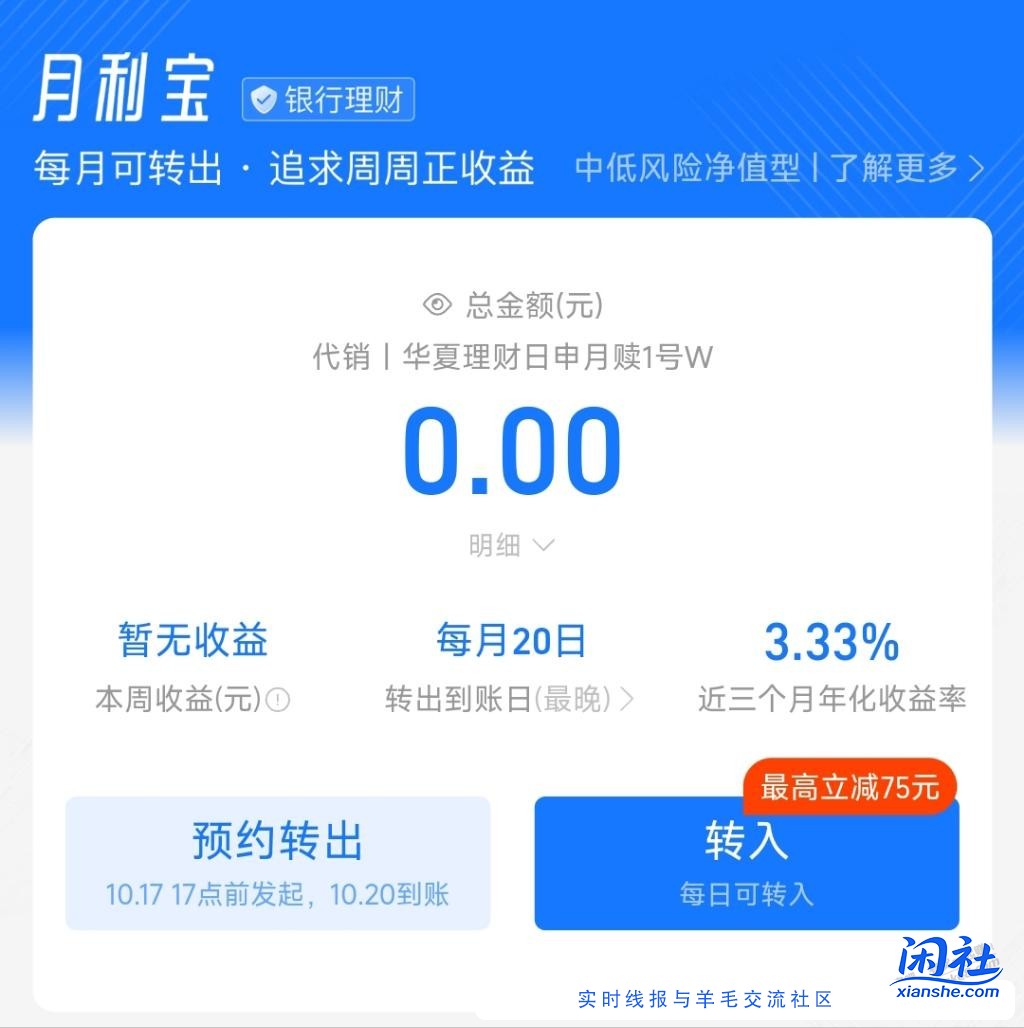Click the 每月20日 payout date

[x=511, y=643]
